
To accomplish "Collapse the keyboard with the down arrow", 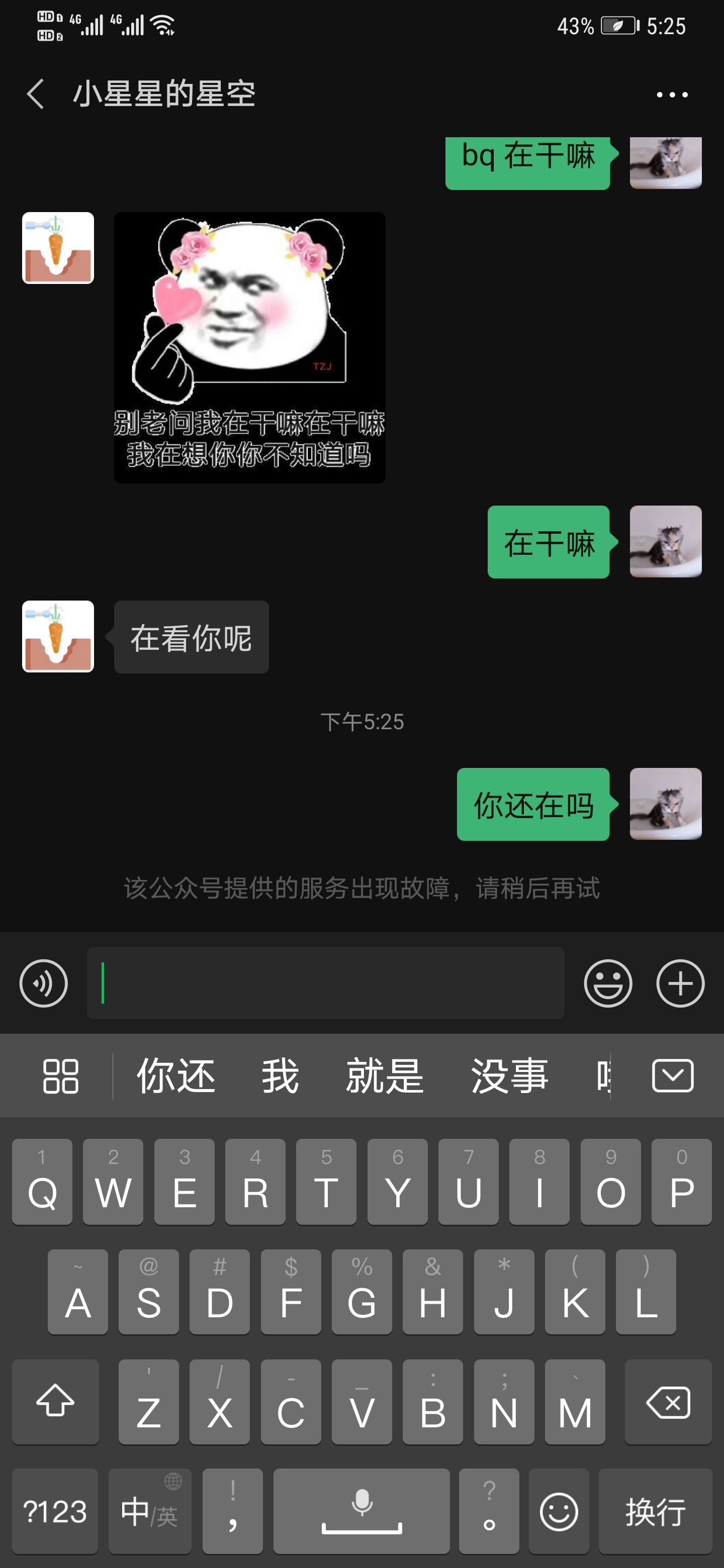I will pyautogui.click(x=672, y=1075).
